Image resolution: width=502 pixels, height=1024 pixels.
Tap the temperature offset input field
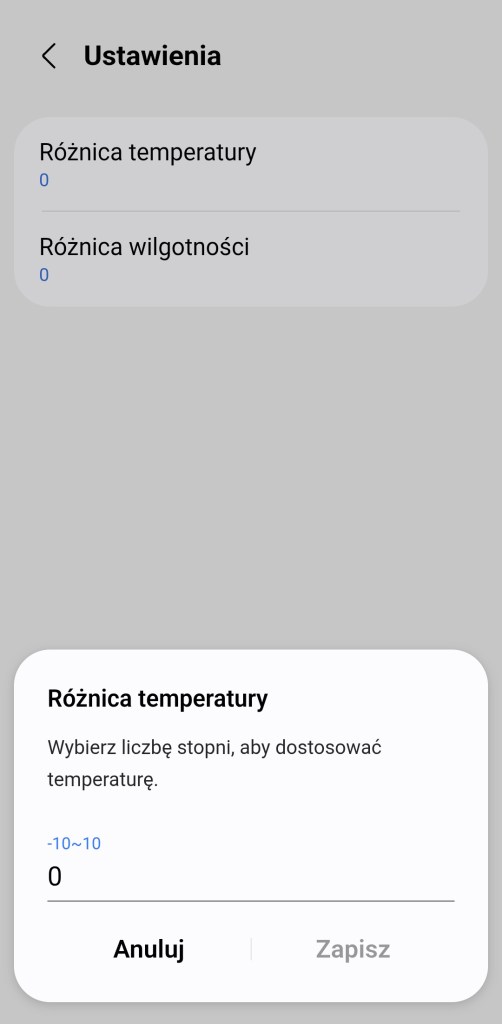coord(251,876)
